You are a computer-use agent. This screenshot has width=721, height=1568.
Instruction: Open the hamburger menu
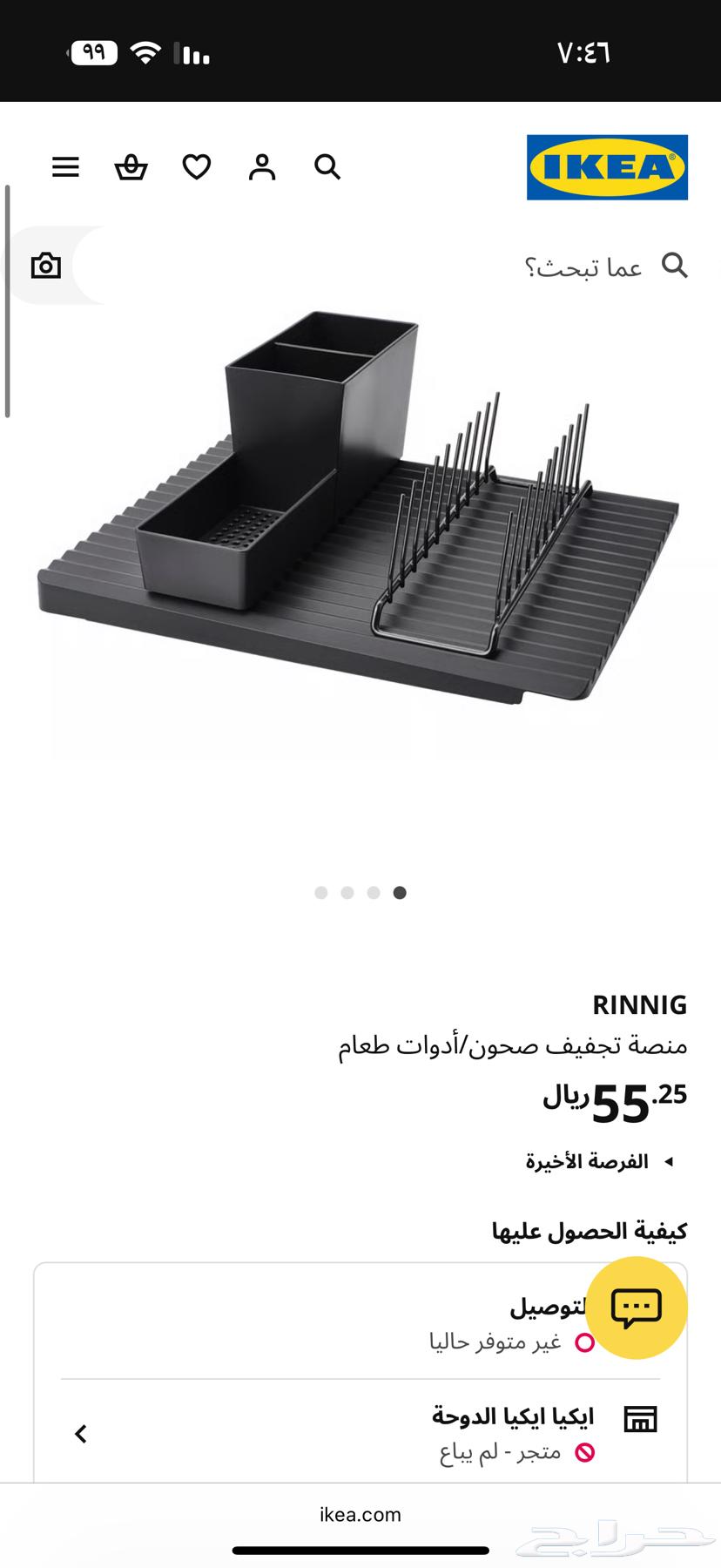(65, 166)
